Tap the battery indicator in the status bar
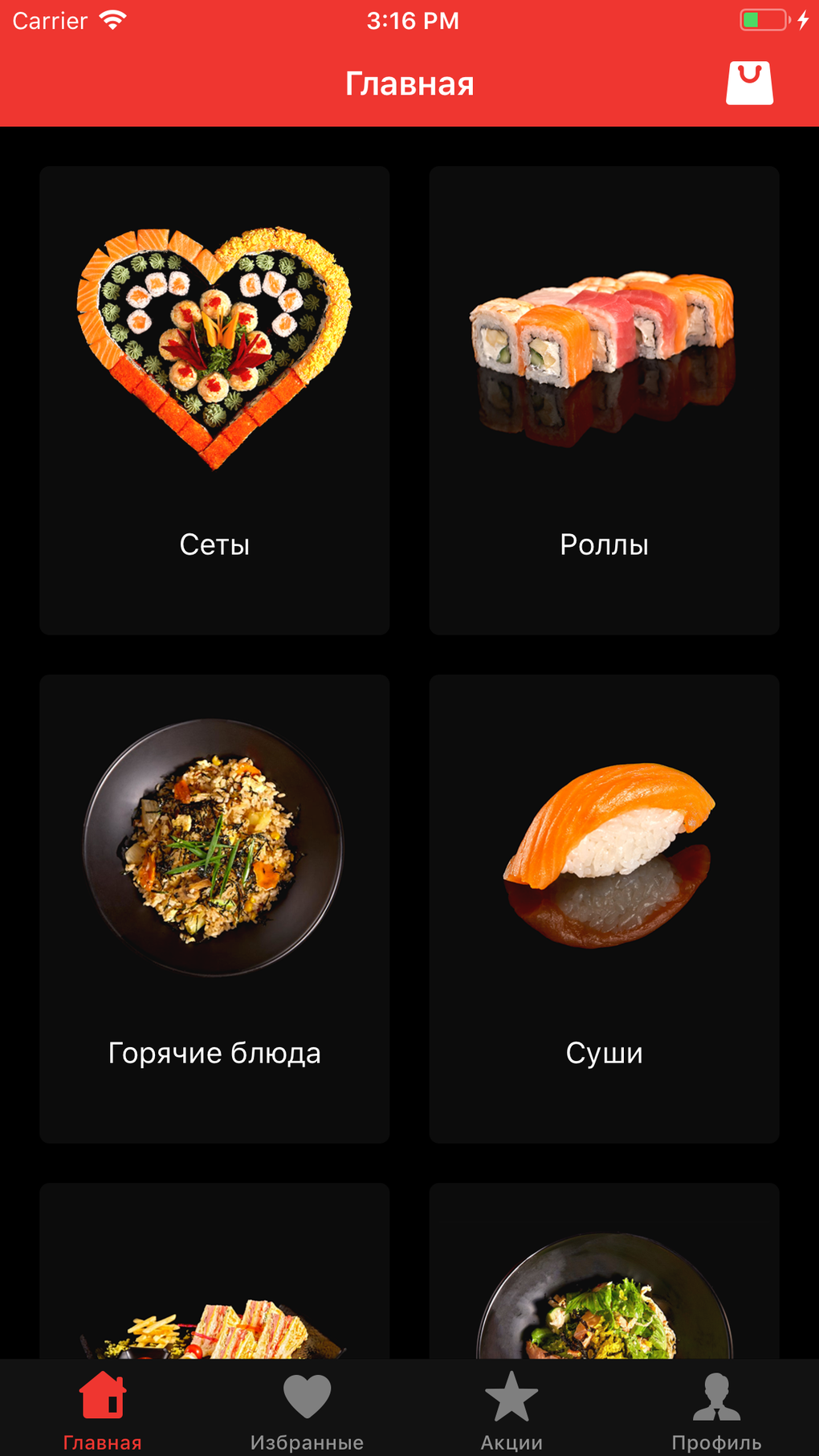 click(765, 19)
